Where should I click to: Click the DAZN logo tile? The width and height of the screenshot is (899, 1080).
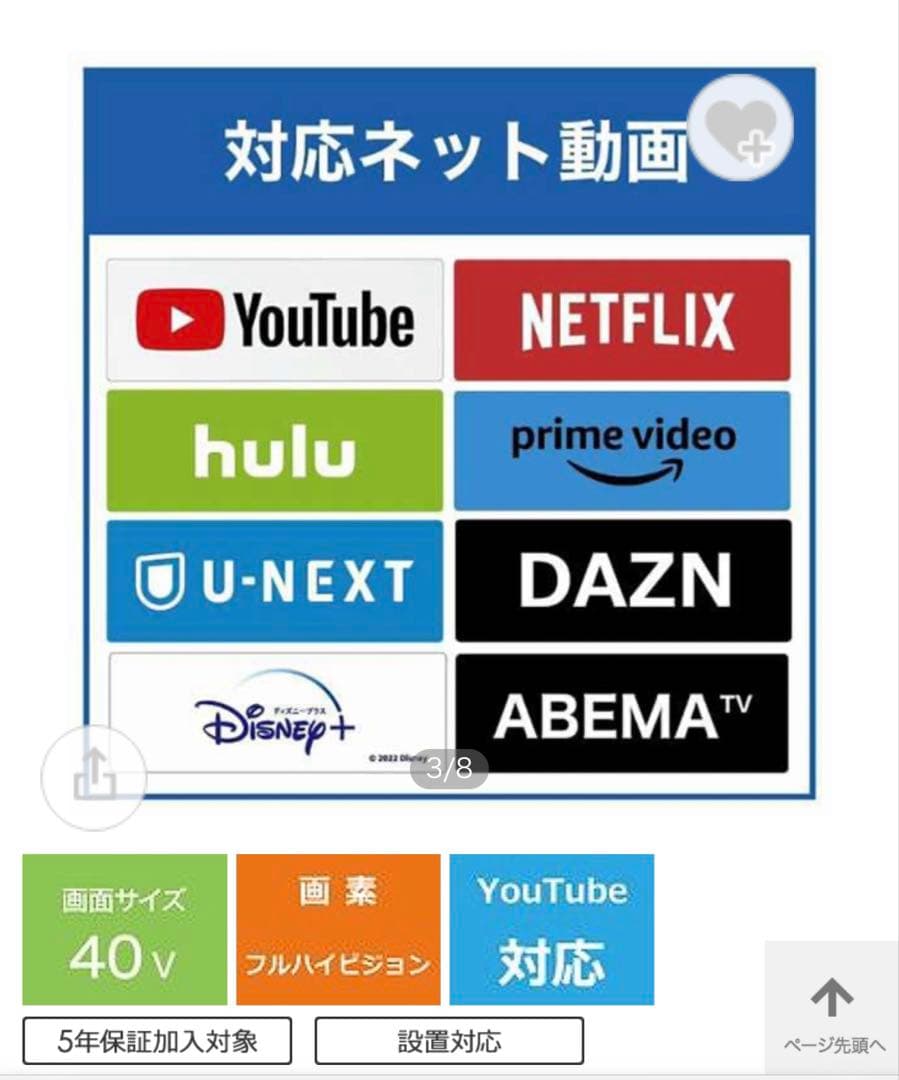tap(622, 580)
